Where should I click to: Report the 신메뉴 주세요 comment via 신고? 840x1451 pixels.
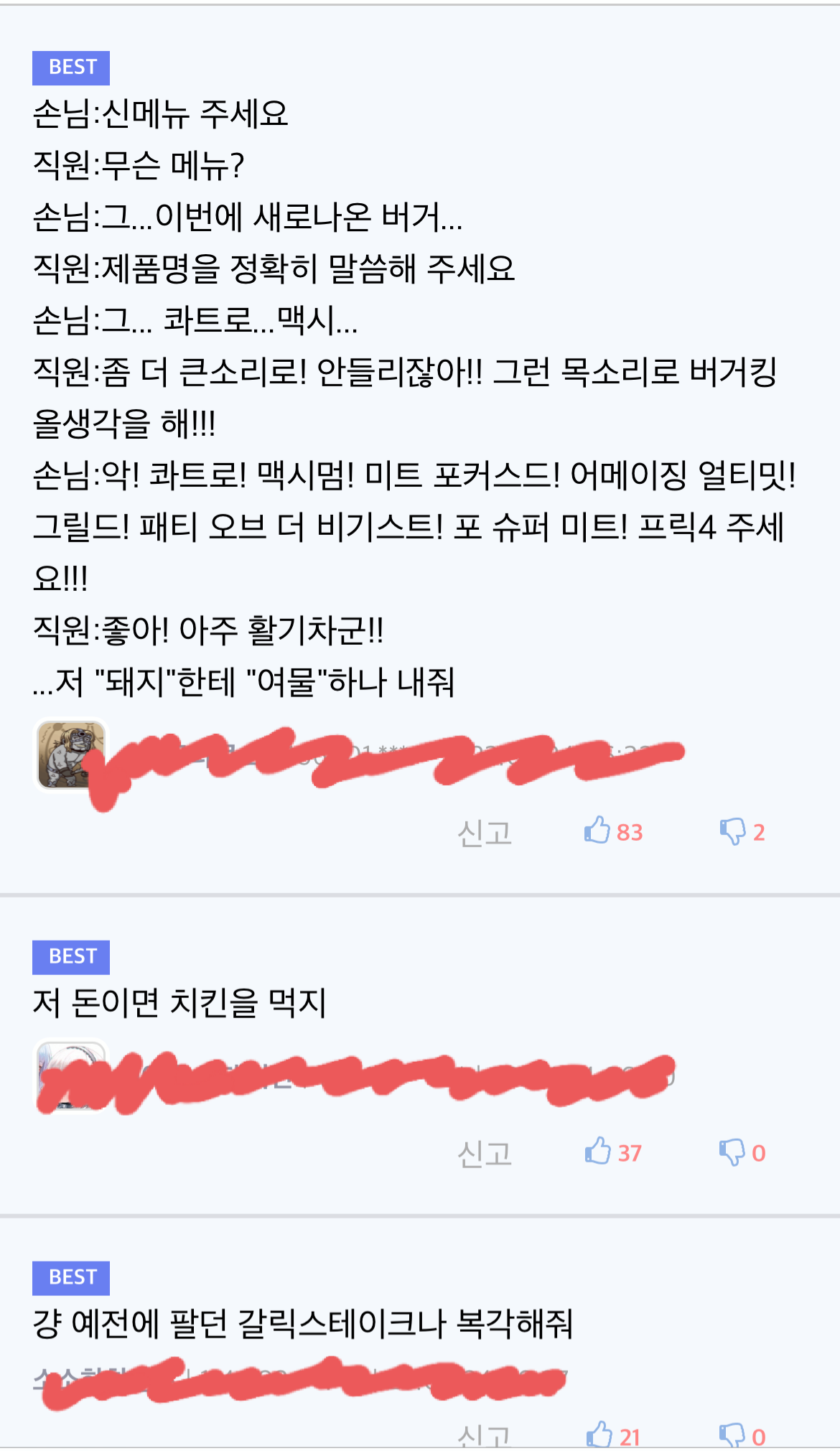tap(485, 833)
